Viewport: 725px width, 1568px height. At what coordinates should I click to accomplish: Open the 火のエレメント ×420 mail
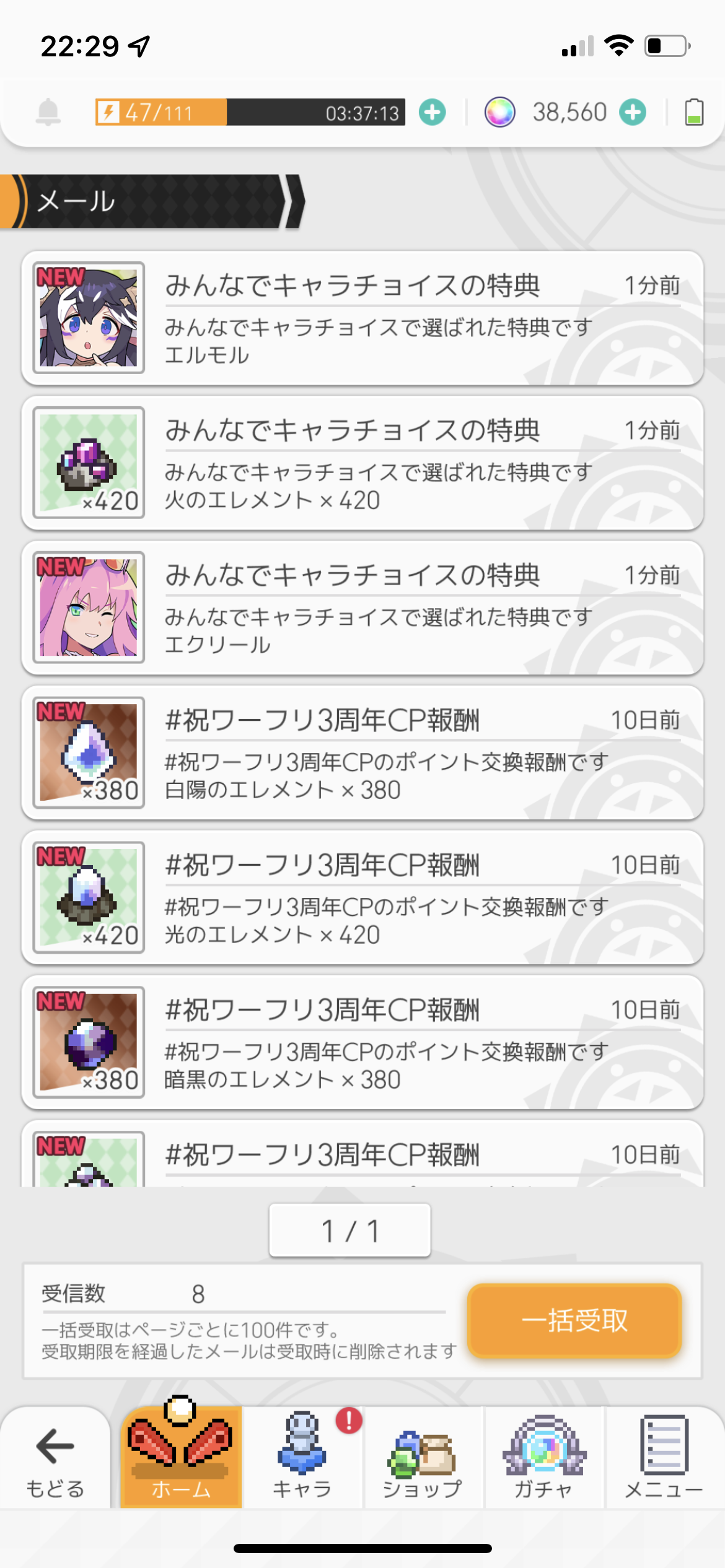[x=362, y=463]
